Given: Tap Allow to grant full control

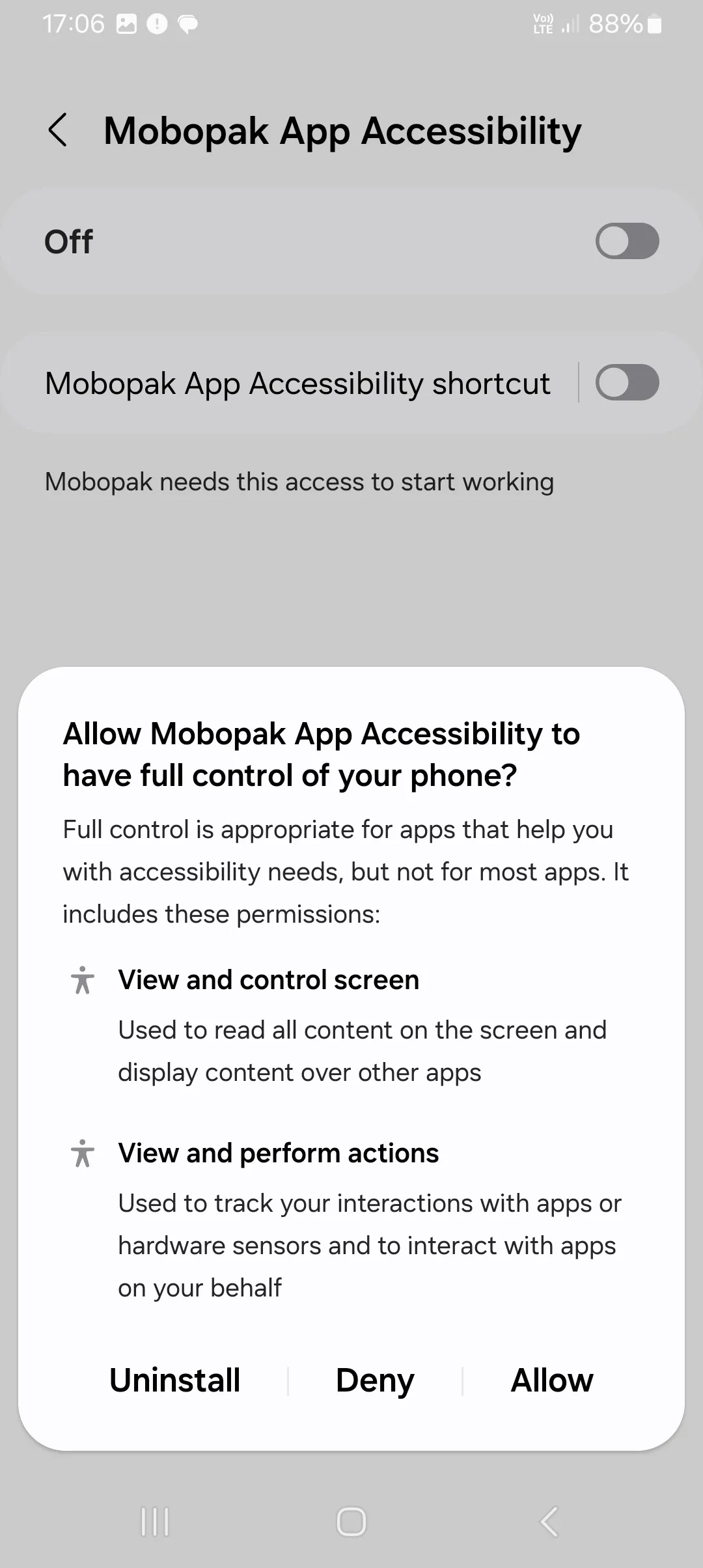Looking at the screenshot, I should point(551,1380).
